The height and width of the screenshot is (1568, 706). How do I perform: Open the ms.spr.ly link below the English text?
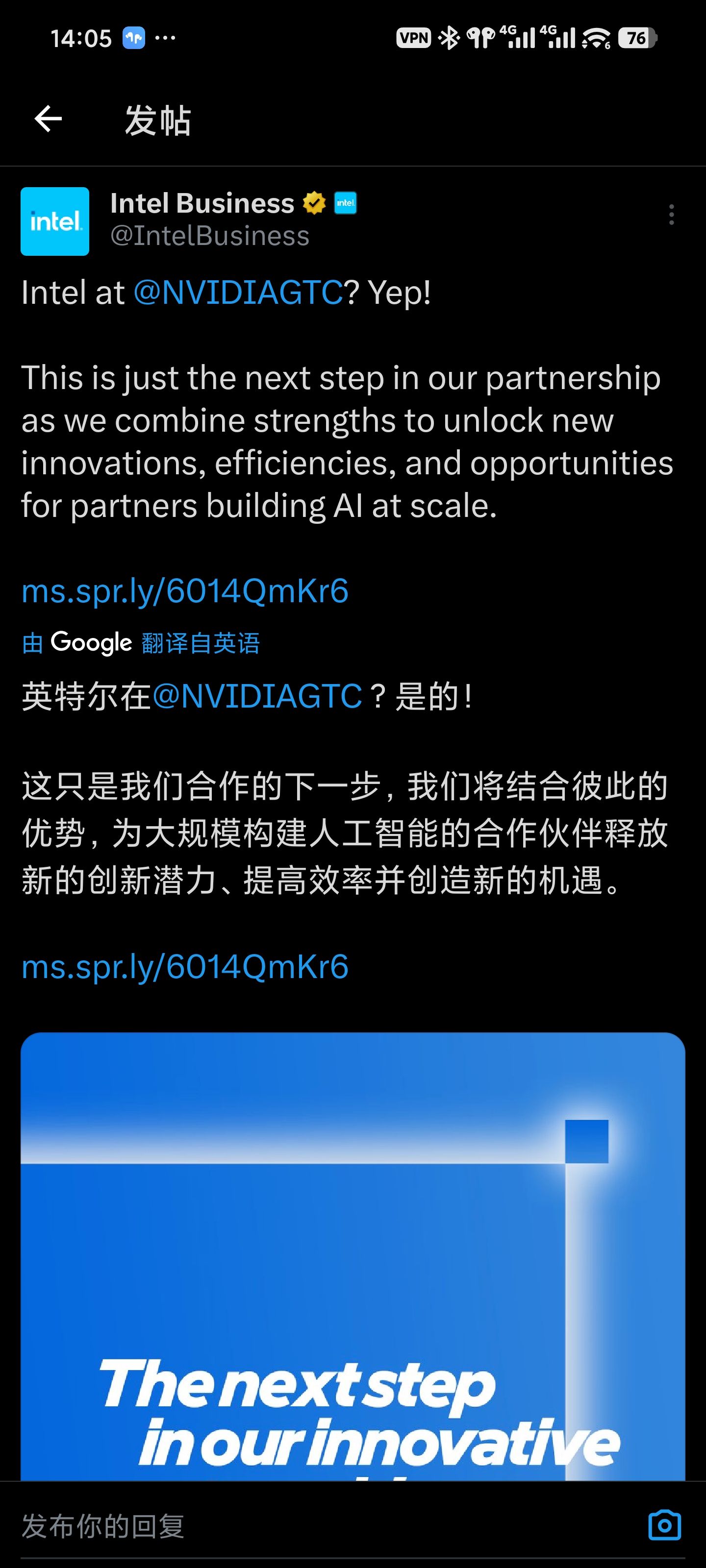185,591
